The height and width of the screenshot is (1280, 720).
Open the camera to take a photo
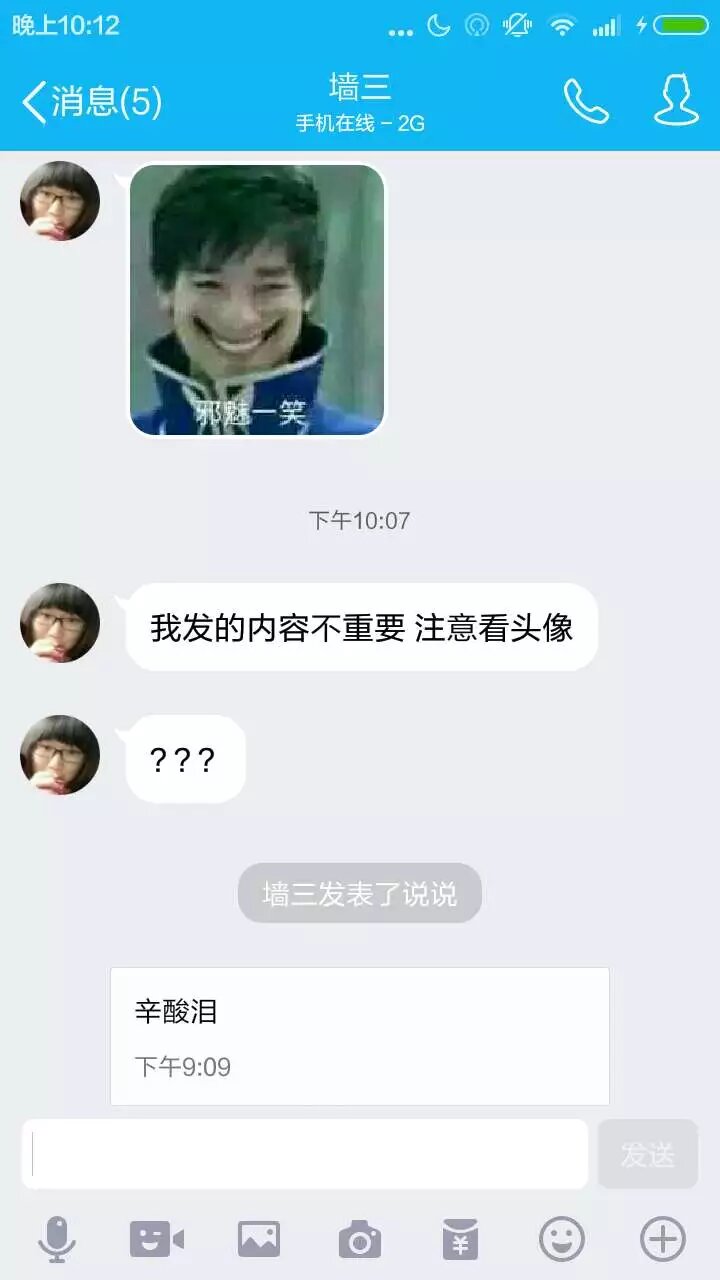coord(360,1240)
